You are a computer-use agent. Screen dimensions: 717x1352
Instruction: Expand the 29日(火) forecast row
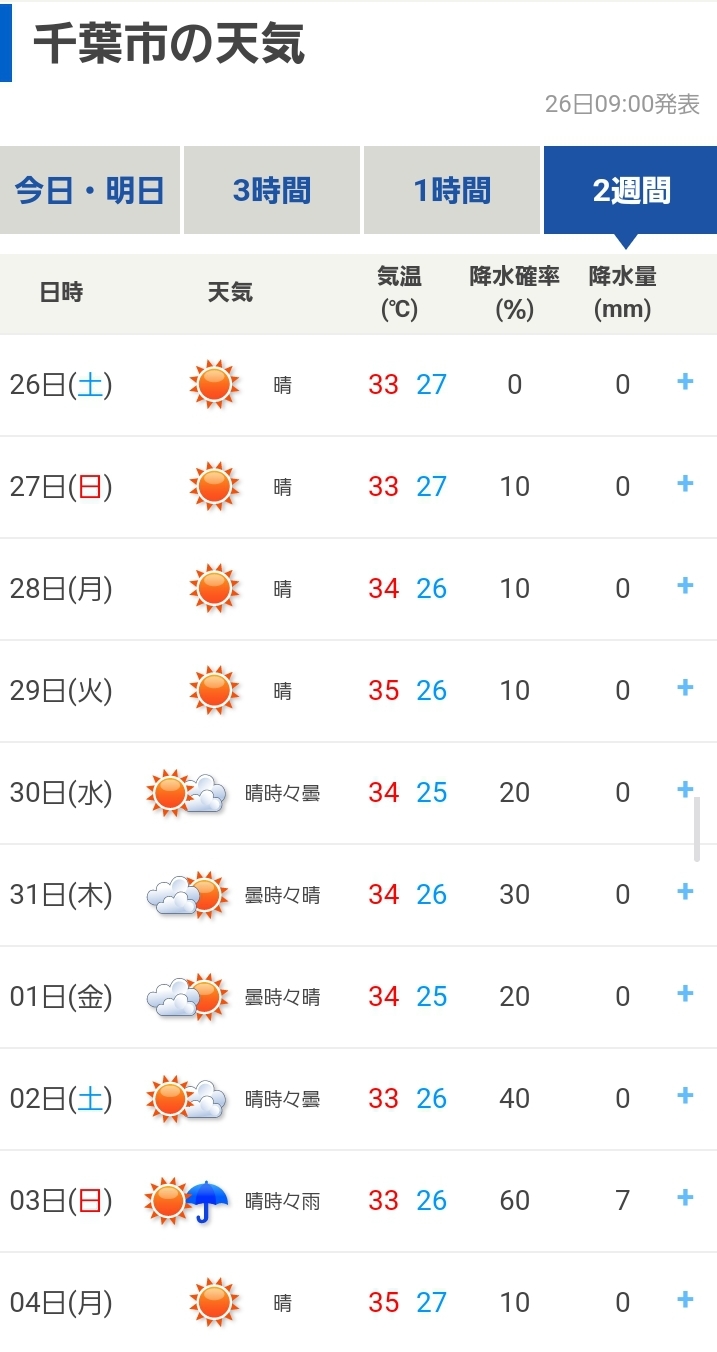click(x=685, y=687)
